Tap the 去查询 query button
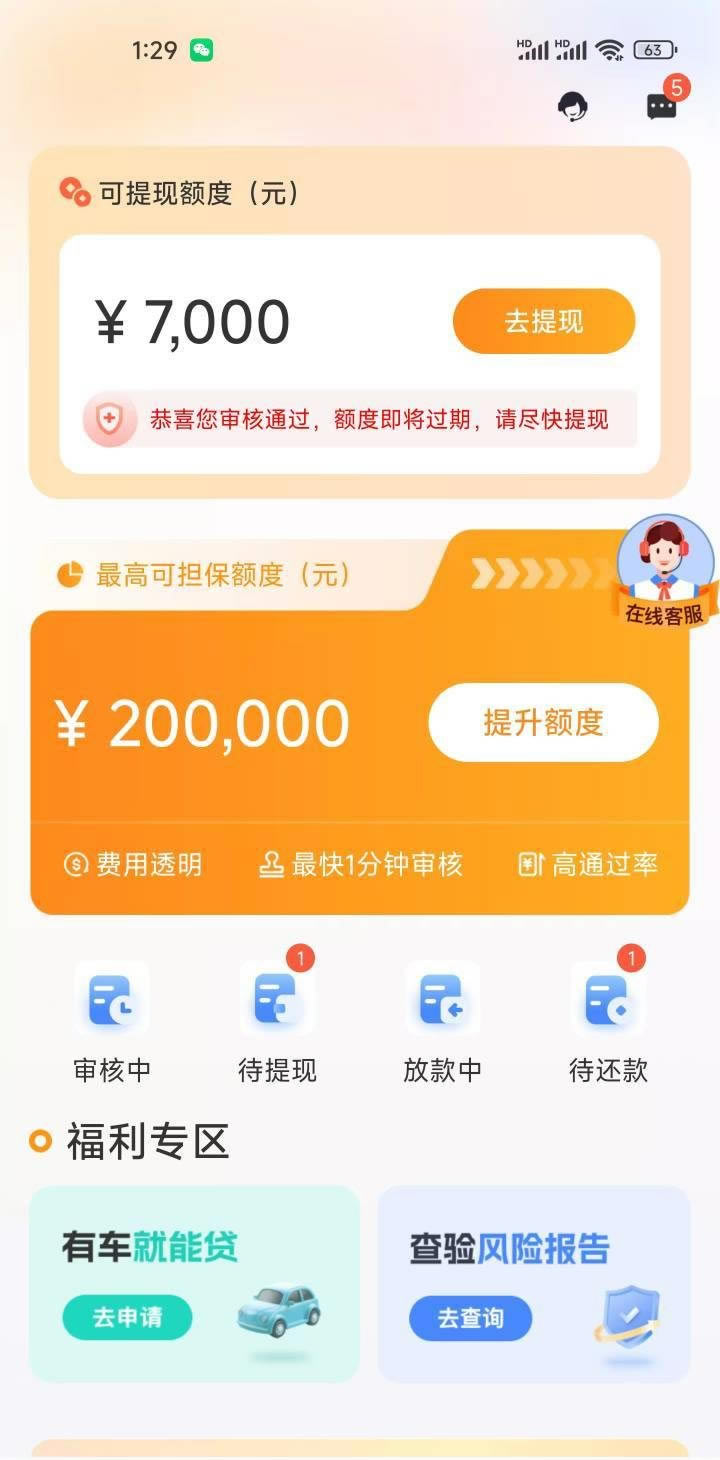Image resolution: width=720 pixels, height=1460 pixels. pyautogui.click(x=470, y=1318)
